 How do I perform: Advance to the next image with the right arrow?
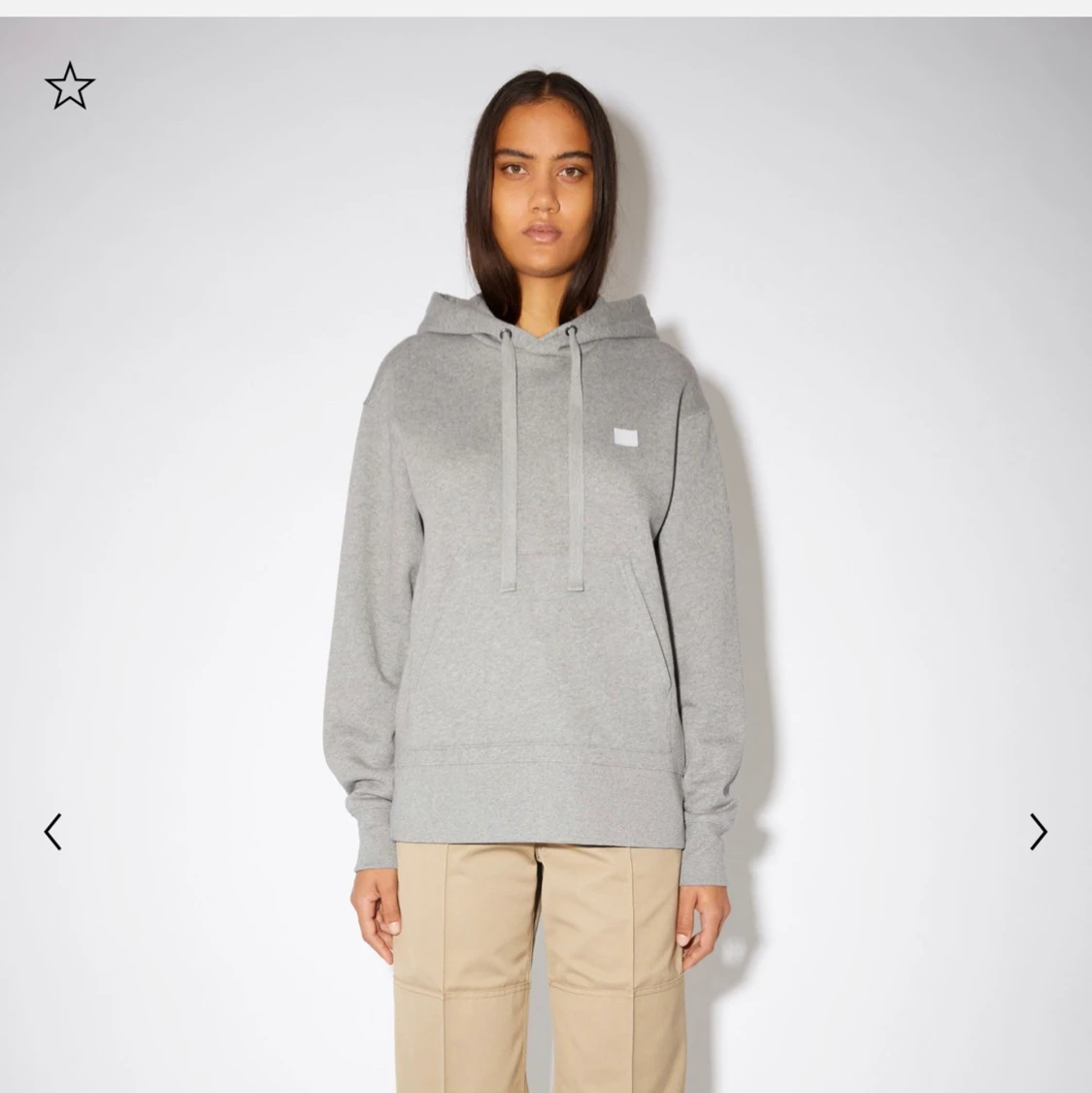[1039, 832]
